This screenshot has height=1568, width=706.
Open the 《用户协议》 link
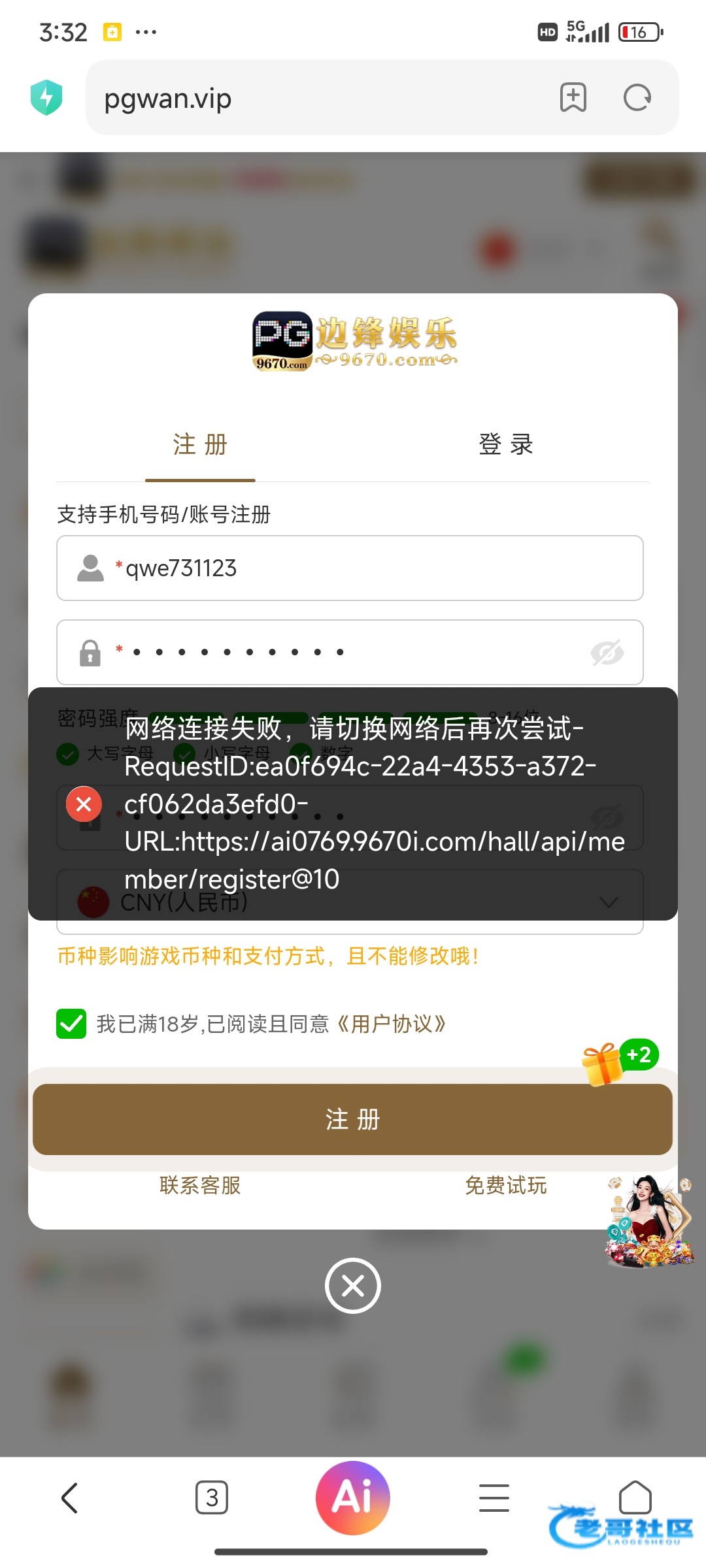(x=392, y=1024)
